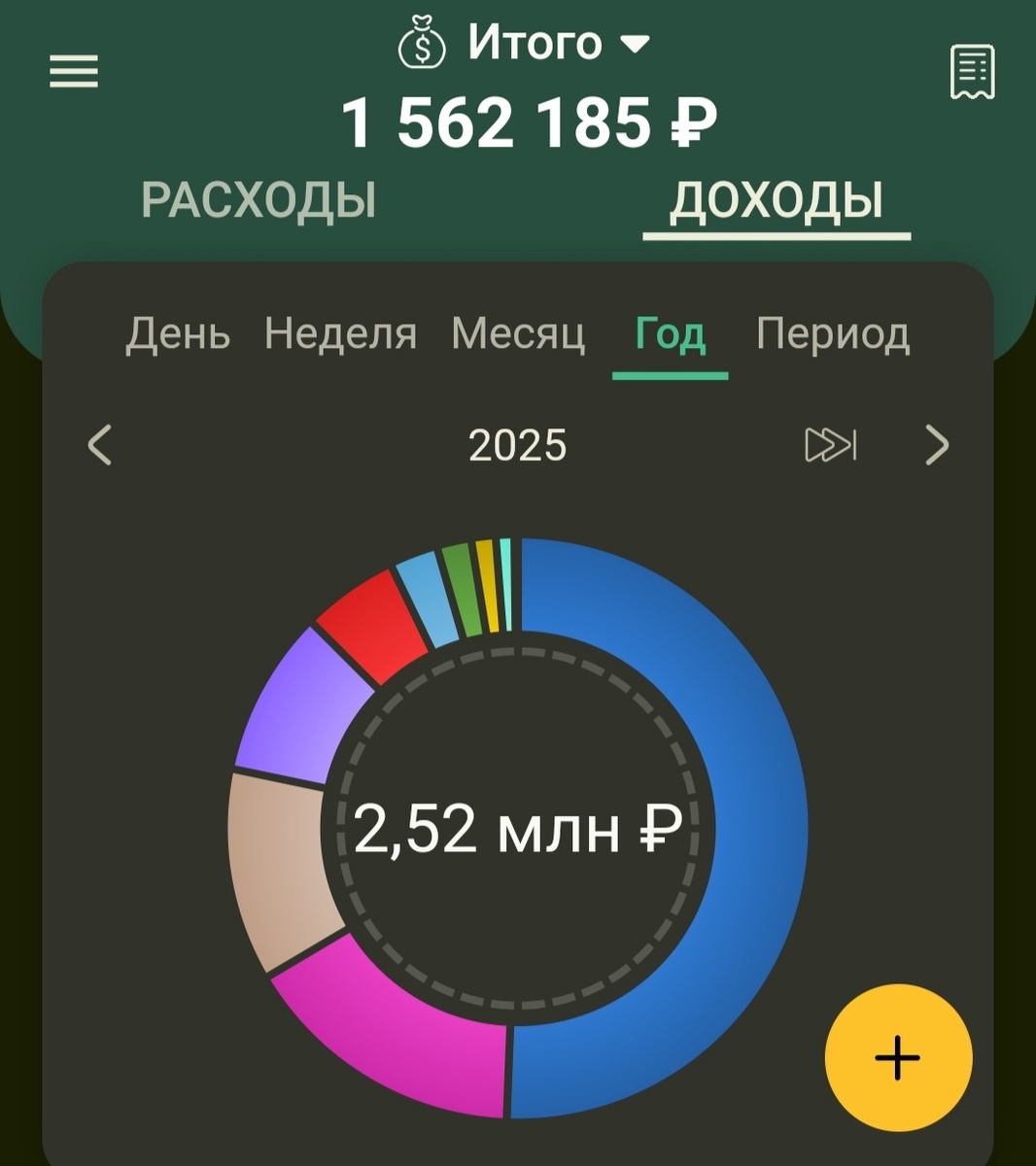The height and width of the screenshot is (1166, 1036).
Task: Select the День period filter
Action: (x=178, y=334)
